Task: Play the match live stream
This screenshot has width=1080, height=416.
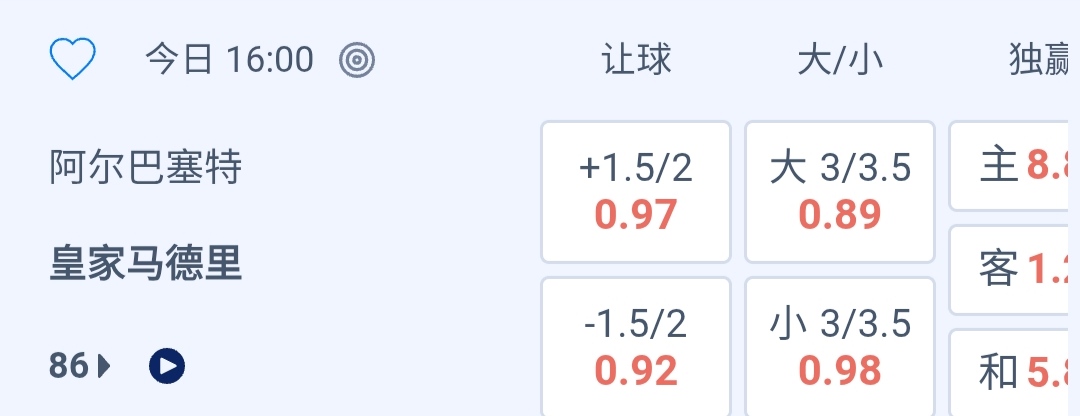Action: pos(167,367)
